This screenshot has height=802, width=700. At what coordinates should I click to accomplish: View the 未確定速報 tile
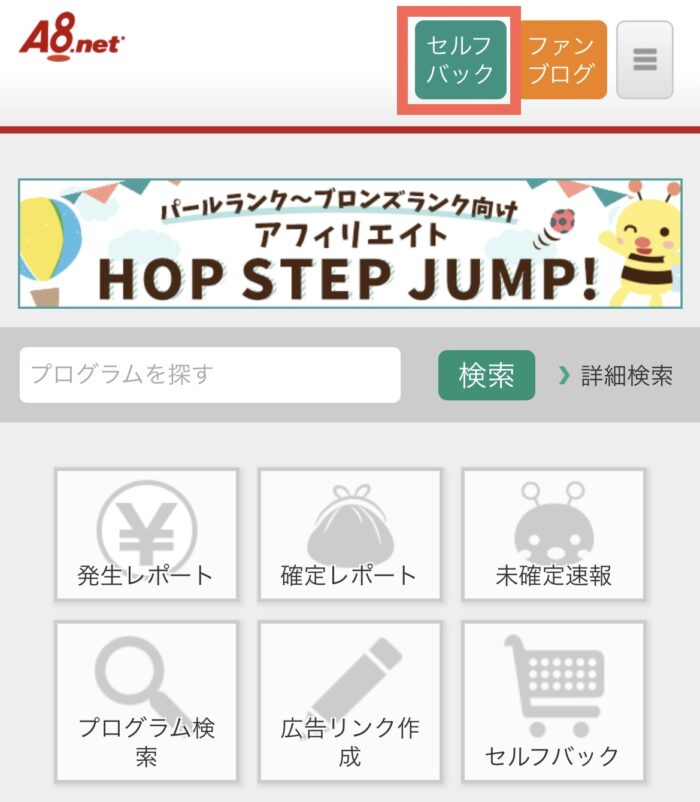click(553, 535)
